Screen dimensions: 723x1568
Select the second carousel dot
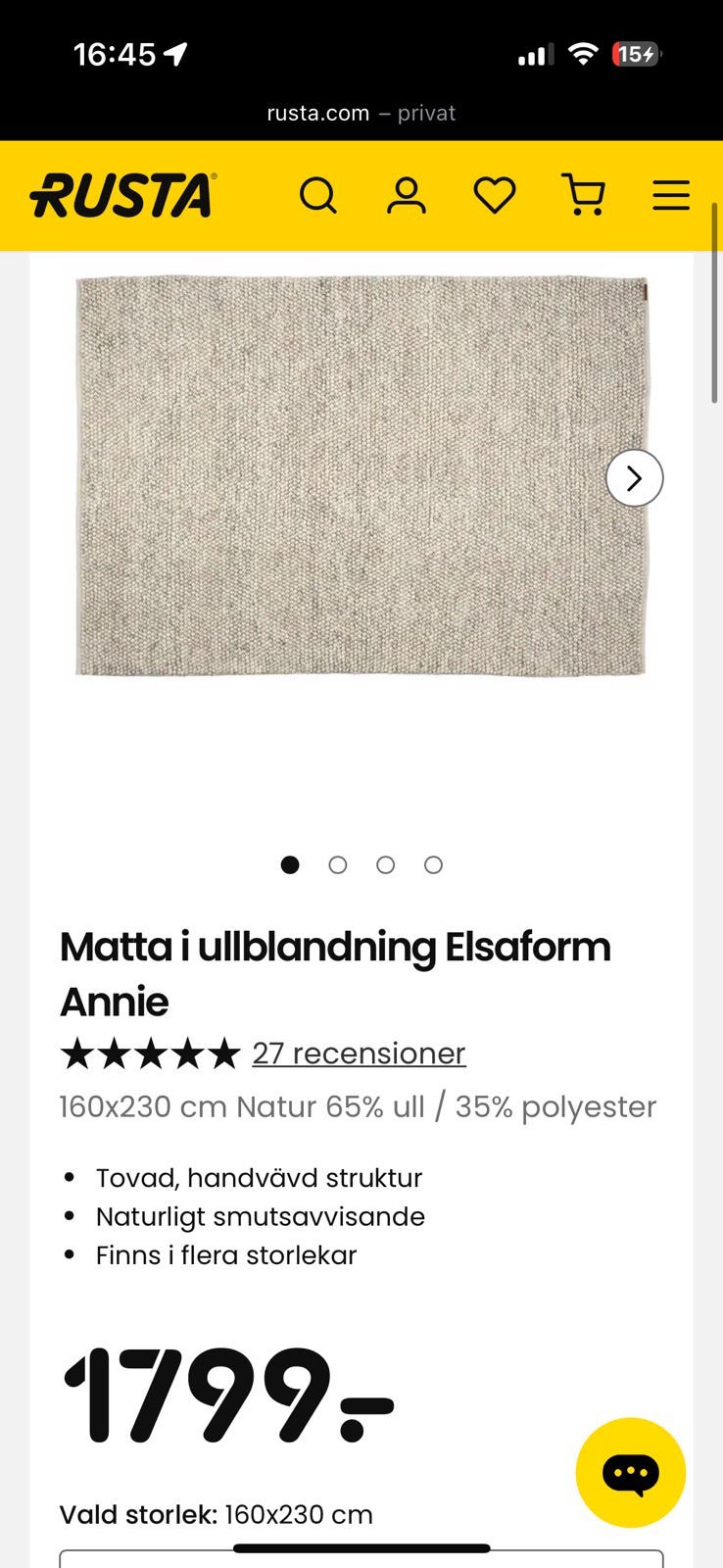(338, 865)
